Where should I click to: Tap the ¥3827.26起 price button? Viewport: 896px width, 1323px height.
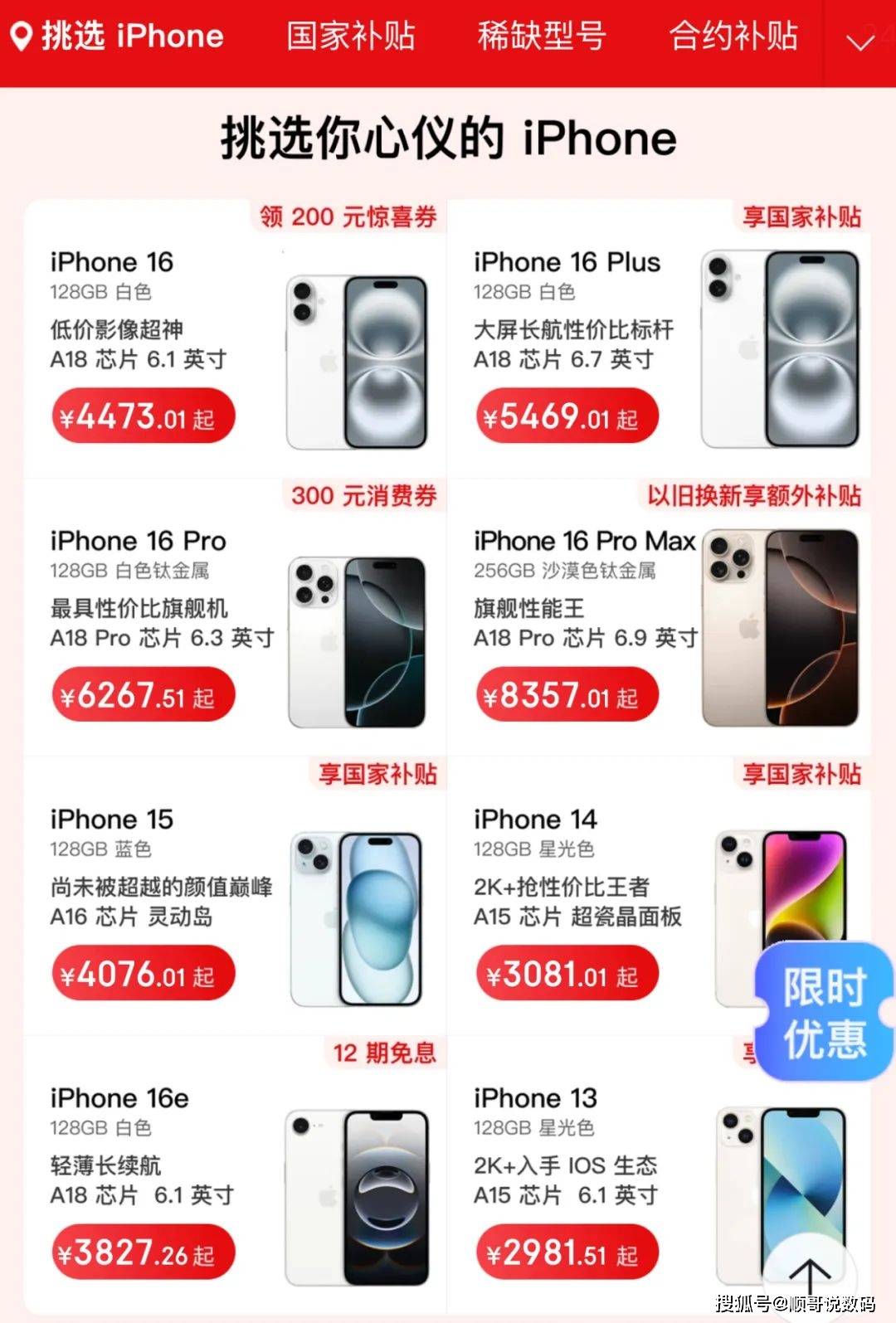(x=143, y=1252)
